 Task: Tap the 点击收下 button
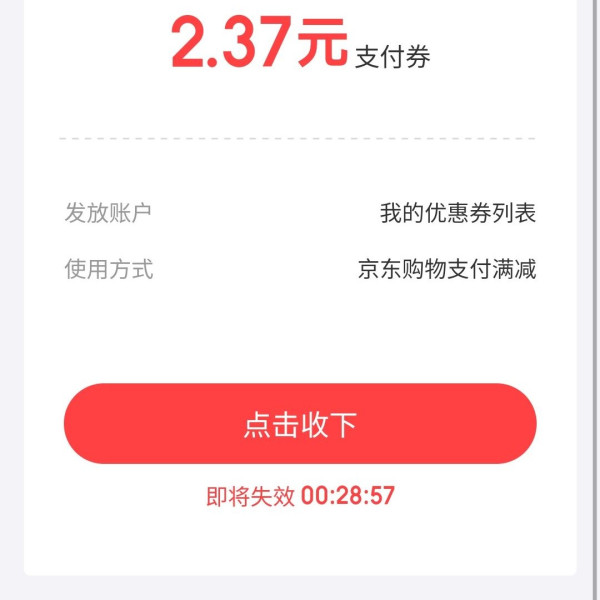coord(300,424)
